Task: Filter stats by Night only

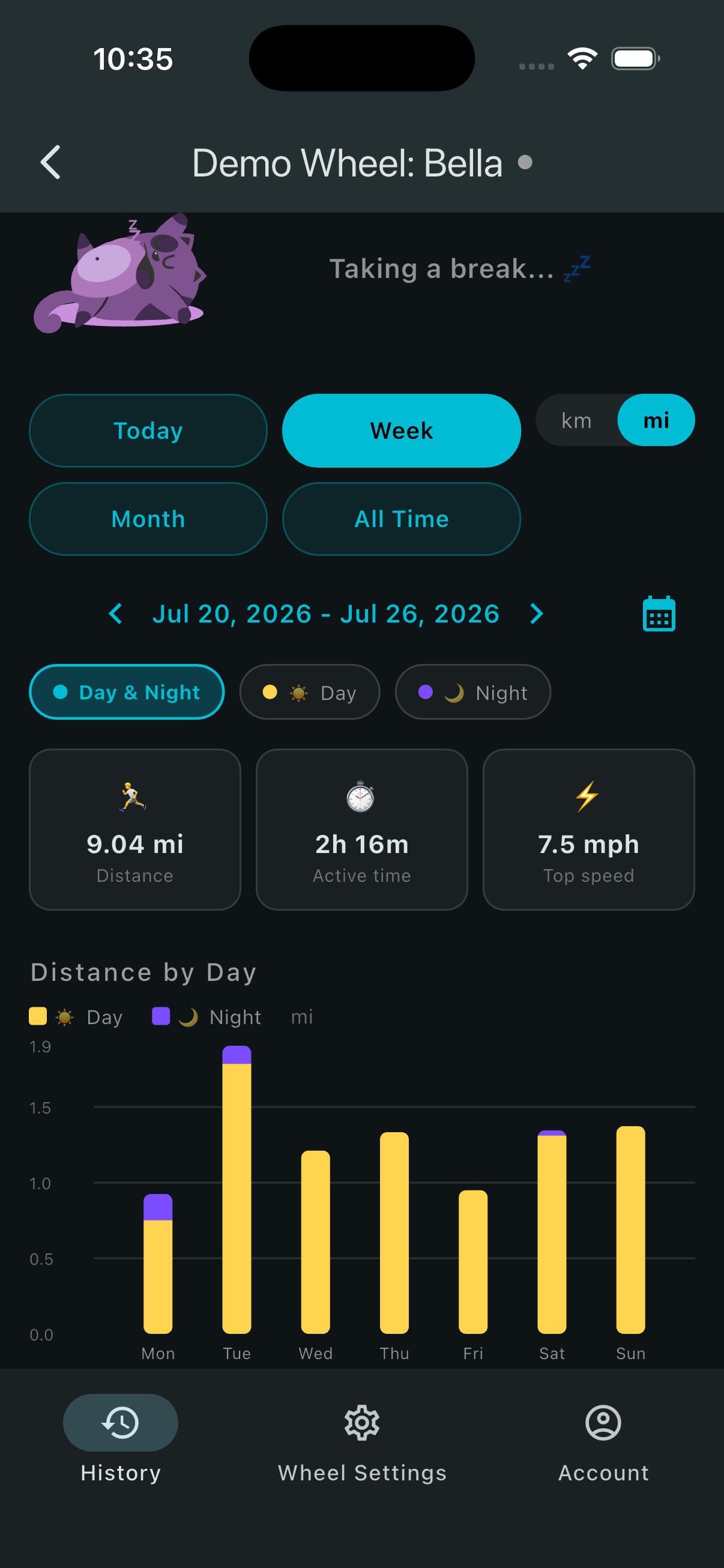Action: tap(472, 692)
